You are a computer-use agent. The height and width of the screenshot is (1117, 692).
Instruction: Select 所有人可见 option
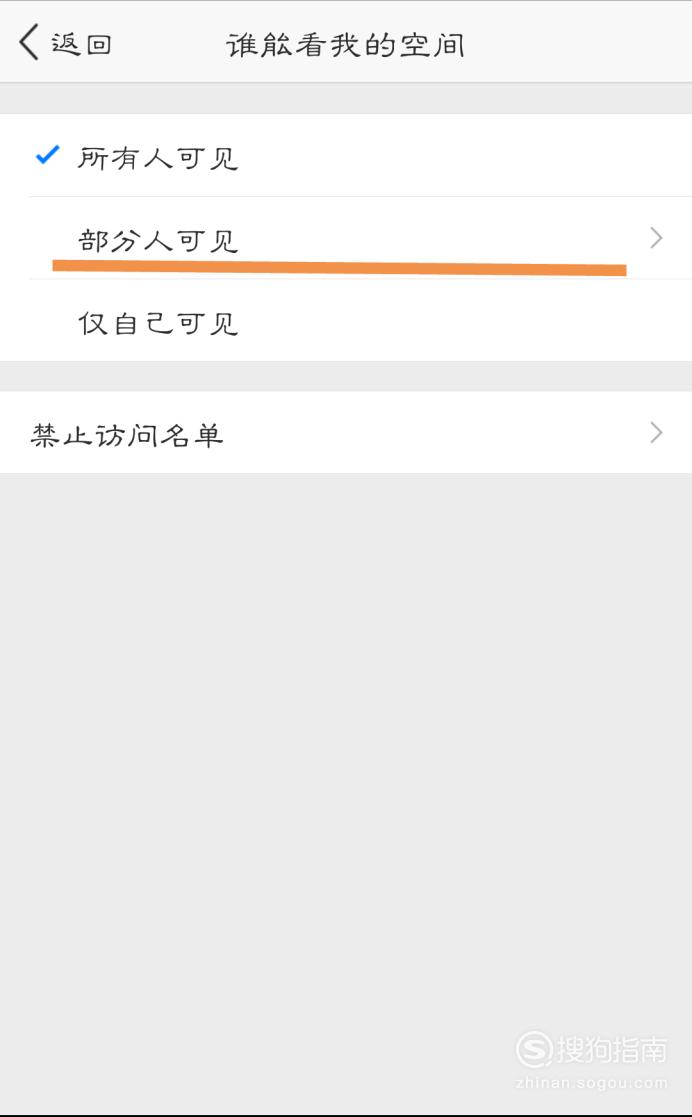coord(346,156)
